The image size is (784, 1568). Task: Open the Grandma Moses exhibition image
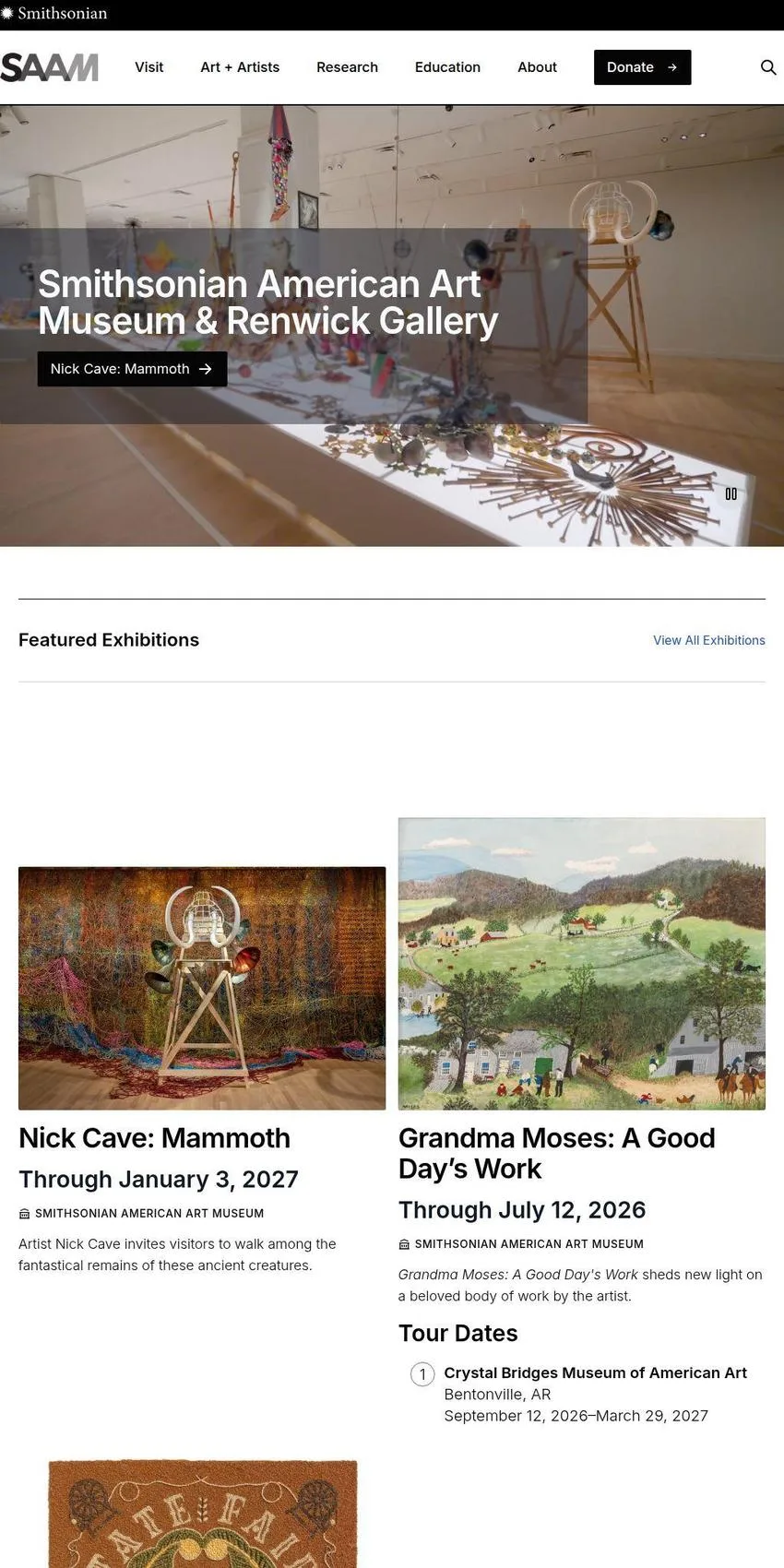tap(582, 964)
